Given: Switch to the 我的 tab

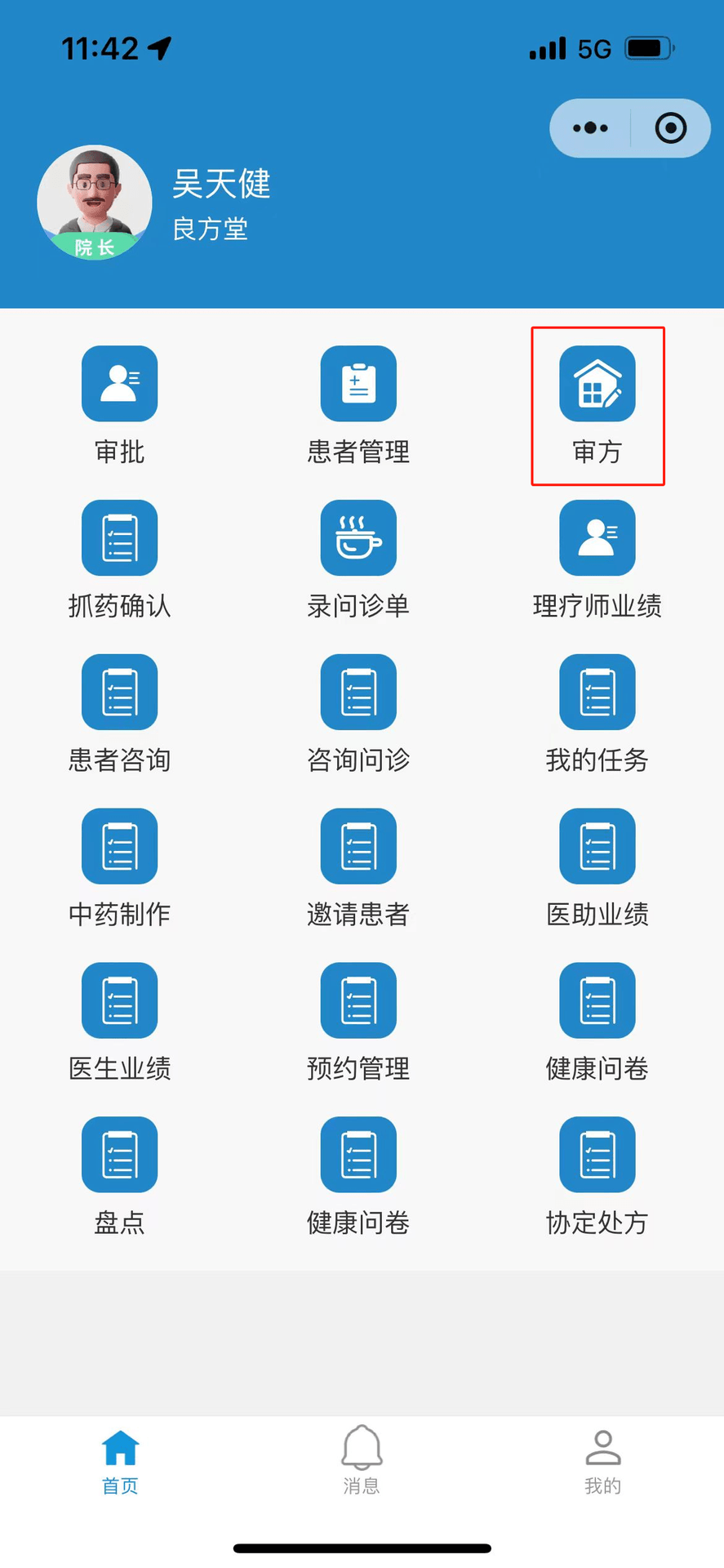Looking at the screenshot, I should click(x=603, y=1462).
